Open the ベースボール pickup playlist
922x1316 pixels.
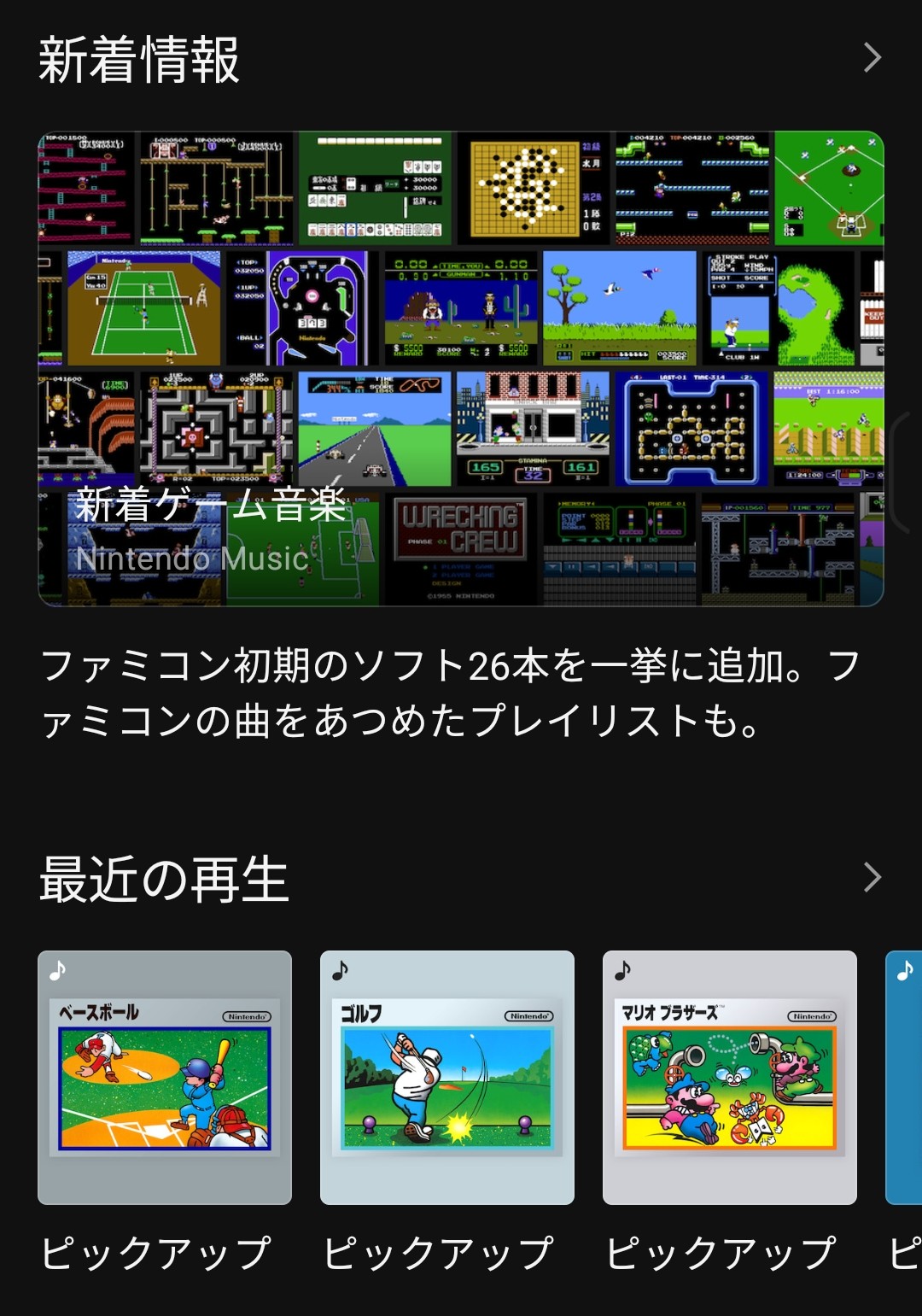pyautogui.click(x=165, y=1077)
